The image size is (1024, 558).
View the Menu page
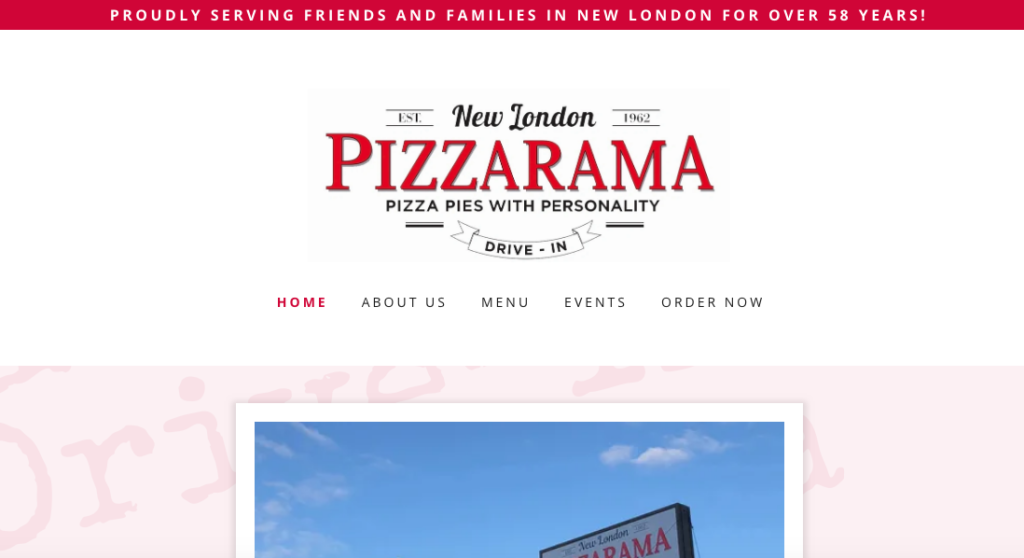(x=505, y=302)
